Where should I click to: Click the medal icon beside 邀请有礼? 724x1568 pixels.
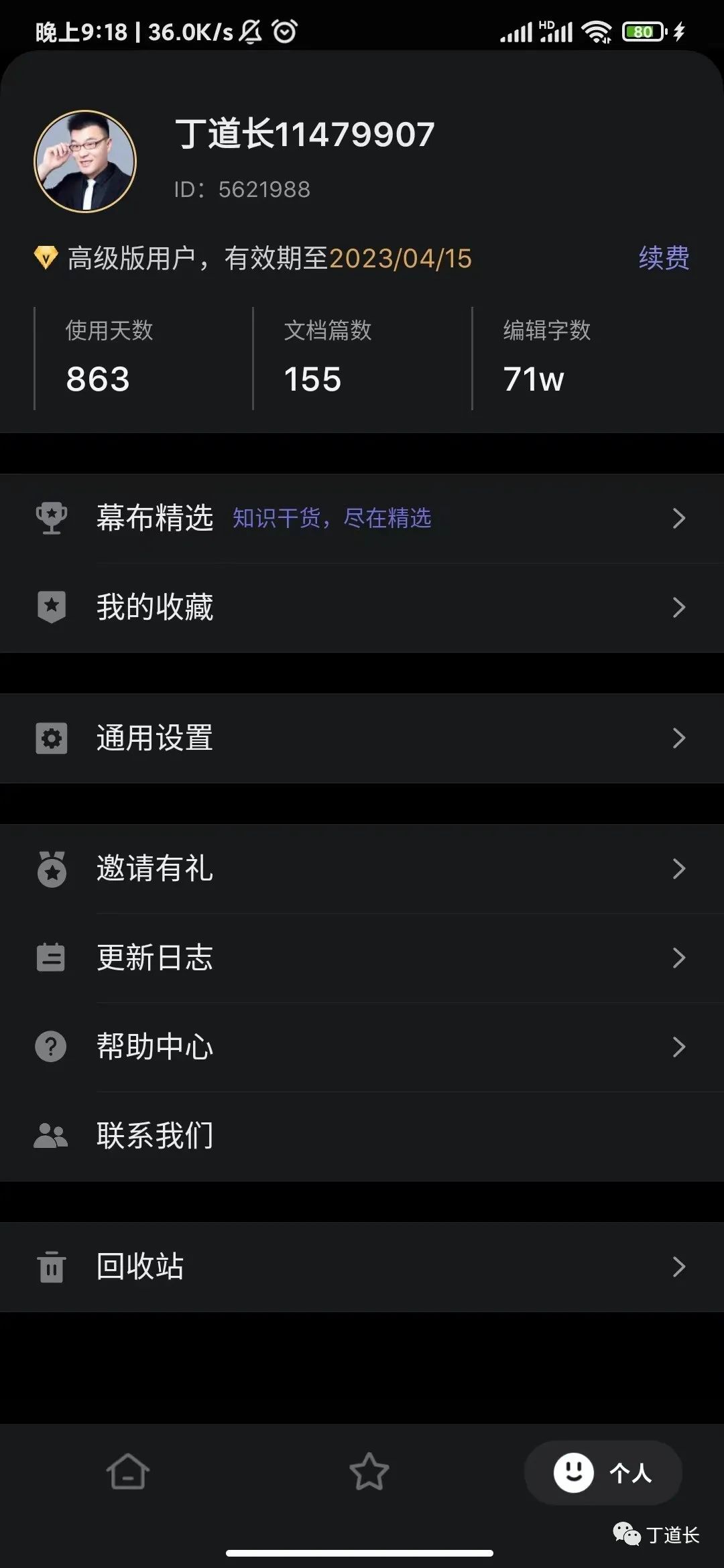click(x=52, y=869)
